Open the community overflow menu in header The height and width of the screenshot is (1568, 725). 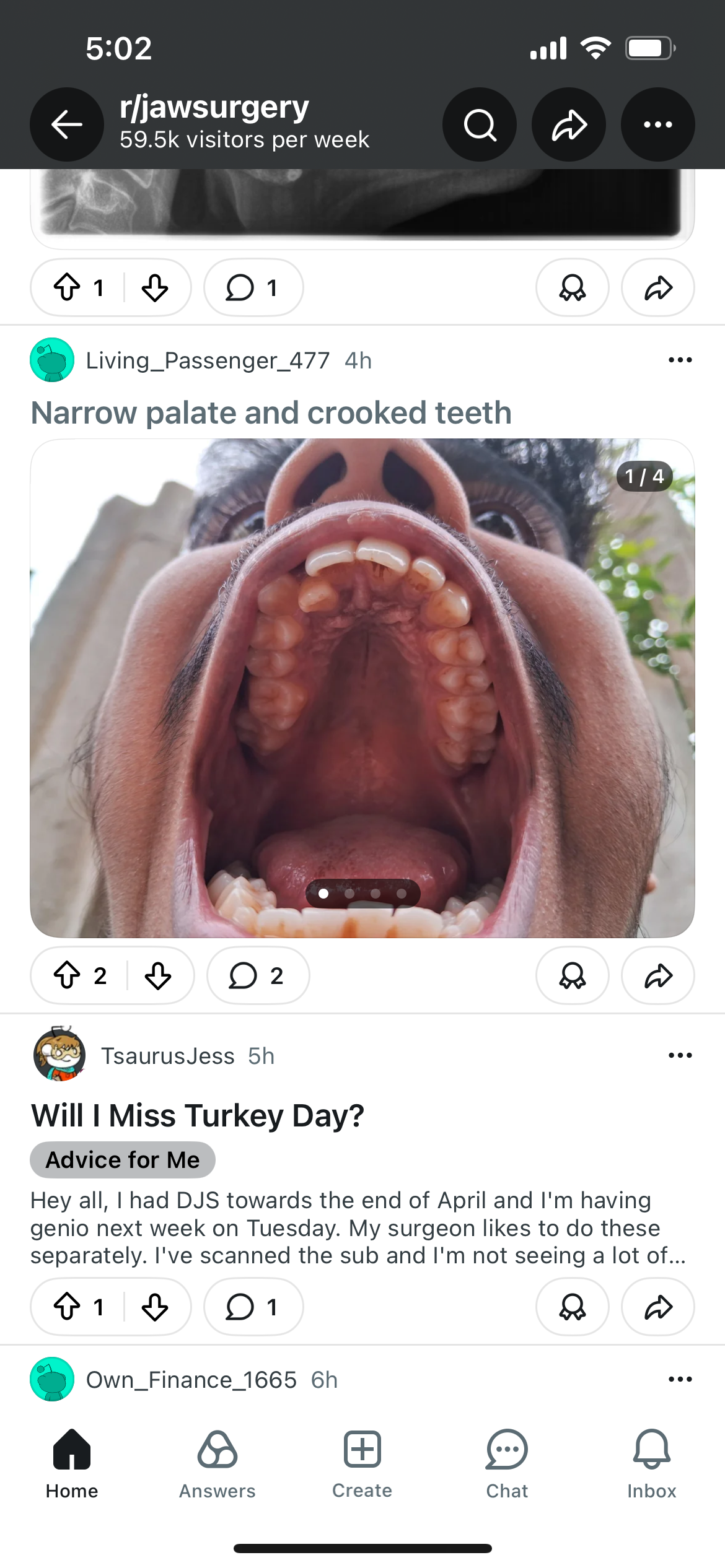(657, 124)
